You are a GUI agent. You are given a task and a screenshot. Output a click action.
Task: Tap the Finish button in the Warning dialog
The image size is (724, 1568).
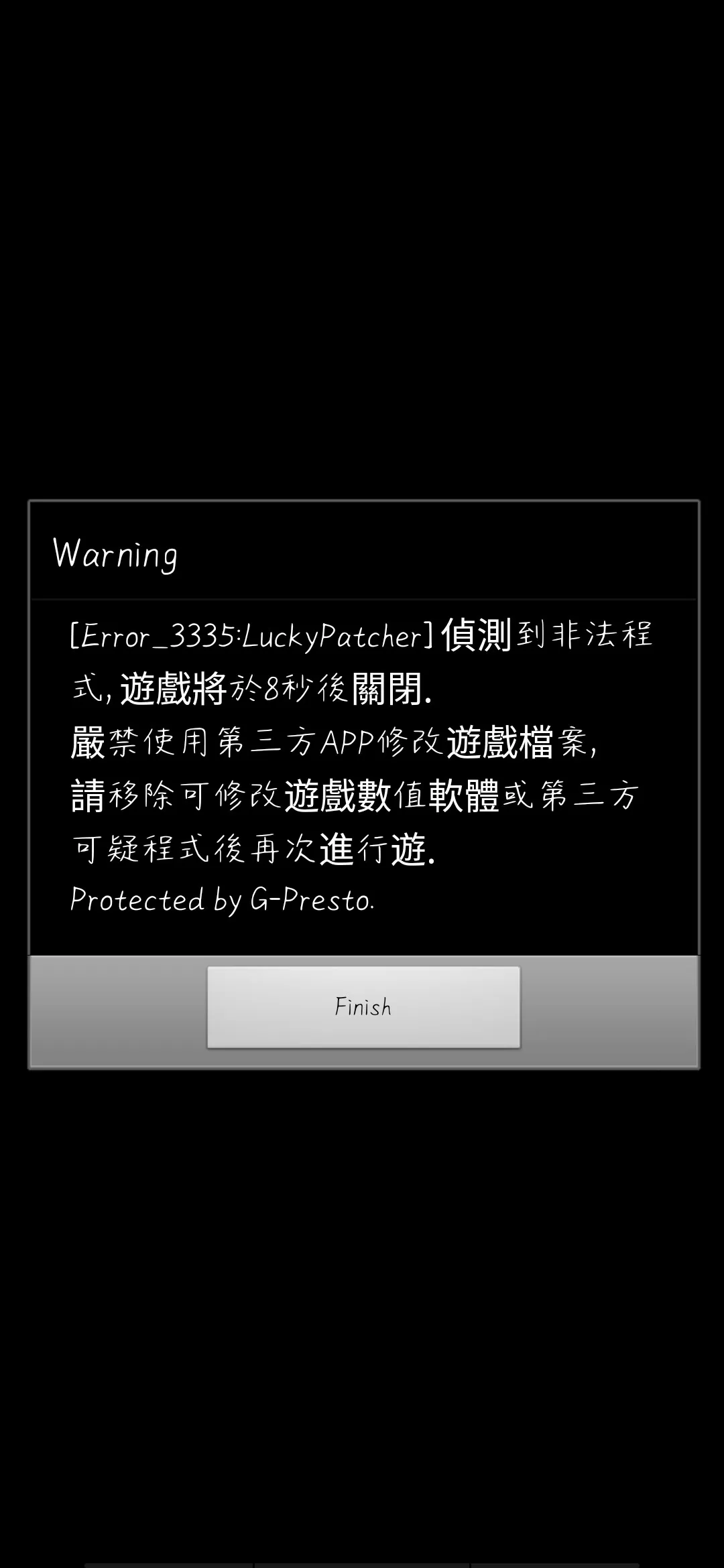click(363, 1006)
